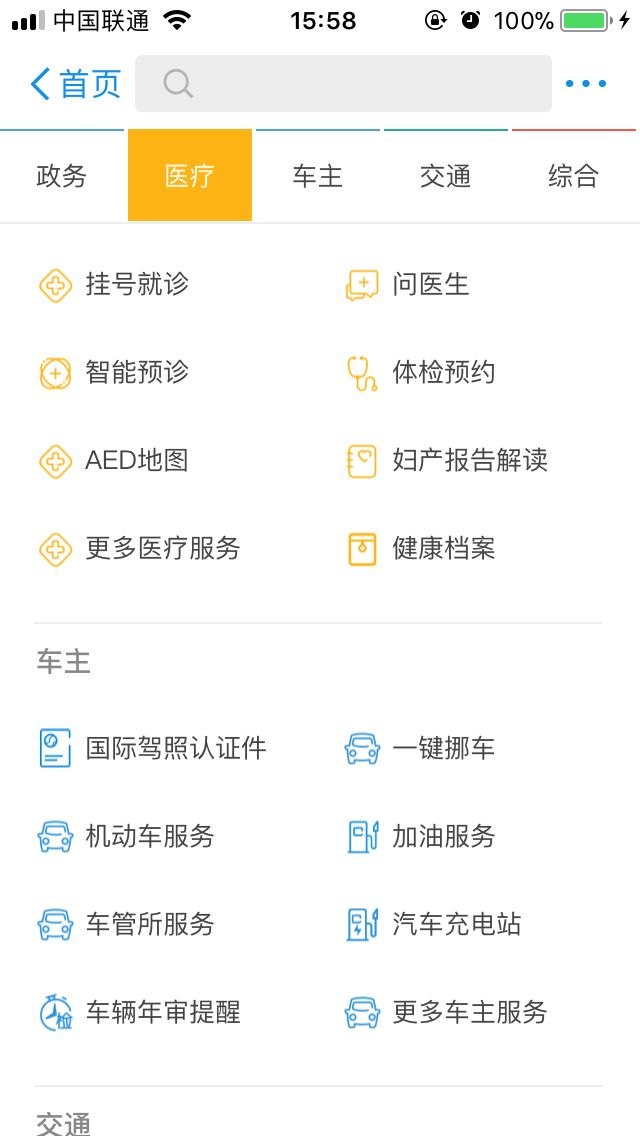Image resolution: width=640 pixels, height=1136 pixels.
Task: Show 更多医疗服务
Action: pos(139,548)
